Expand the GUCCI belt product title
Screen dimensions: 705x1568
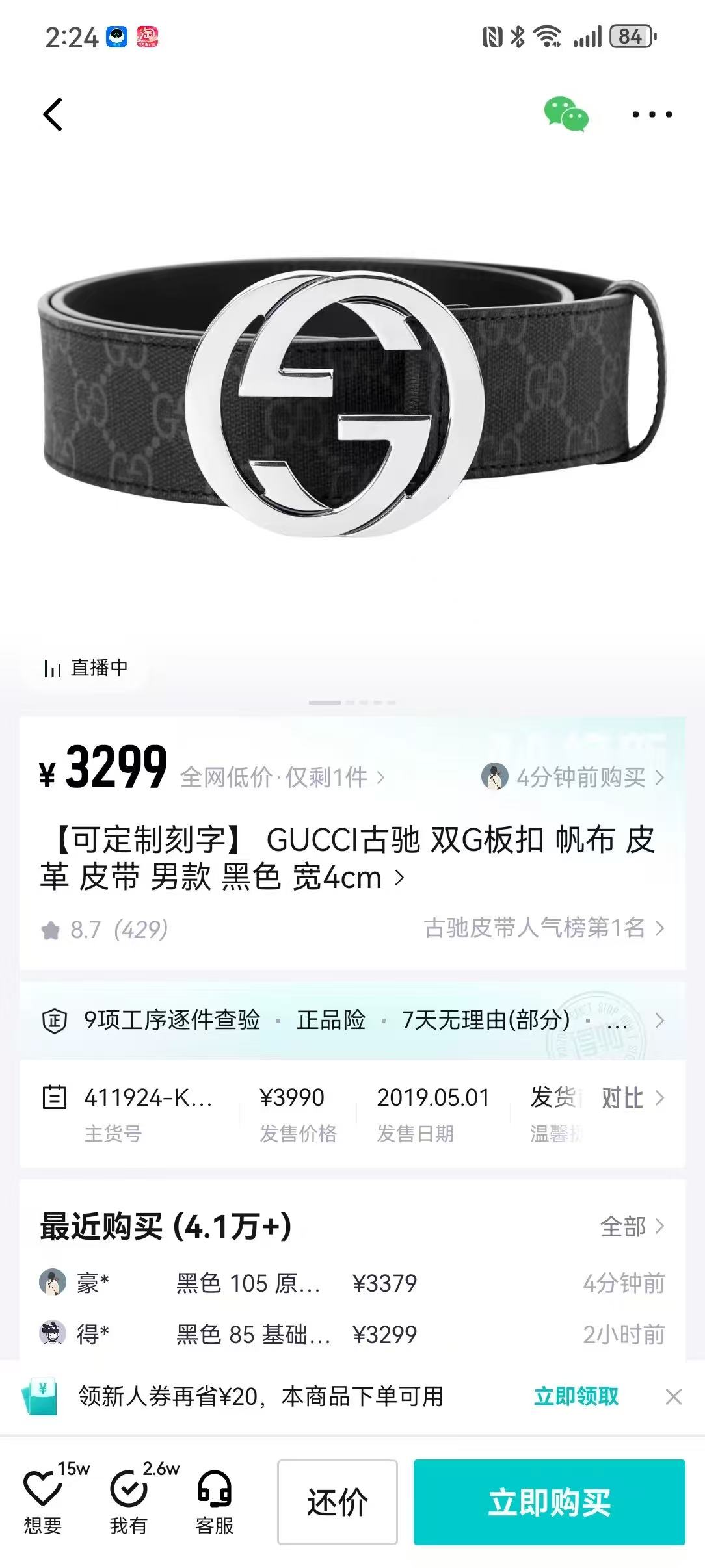(351, 858)
